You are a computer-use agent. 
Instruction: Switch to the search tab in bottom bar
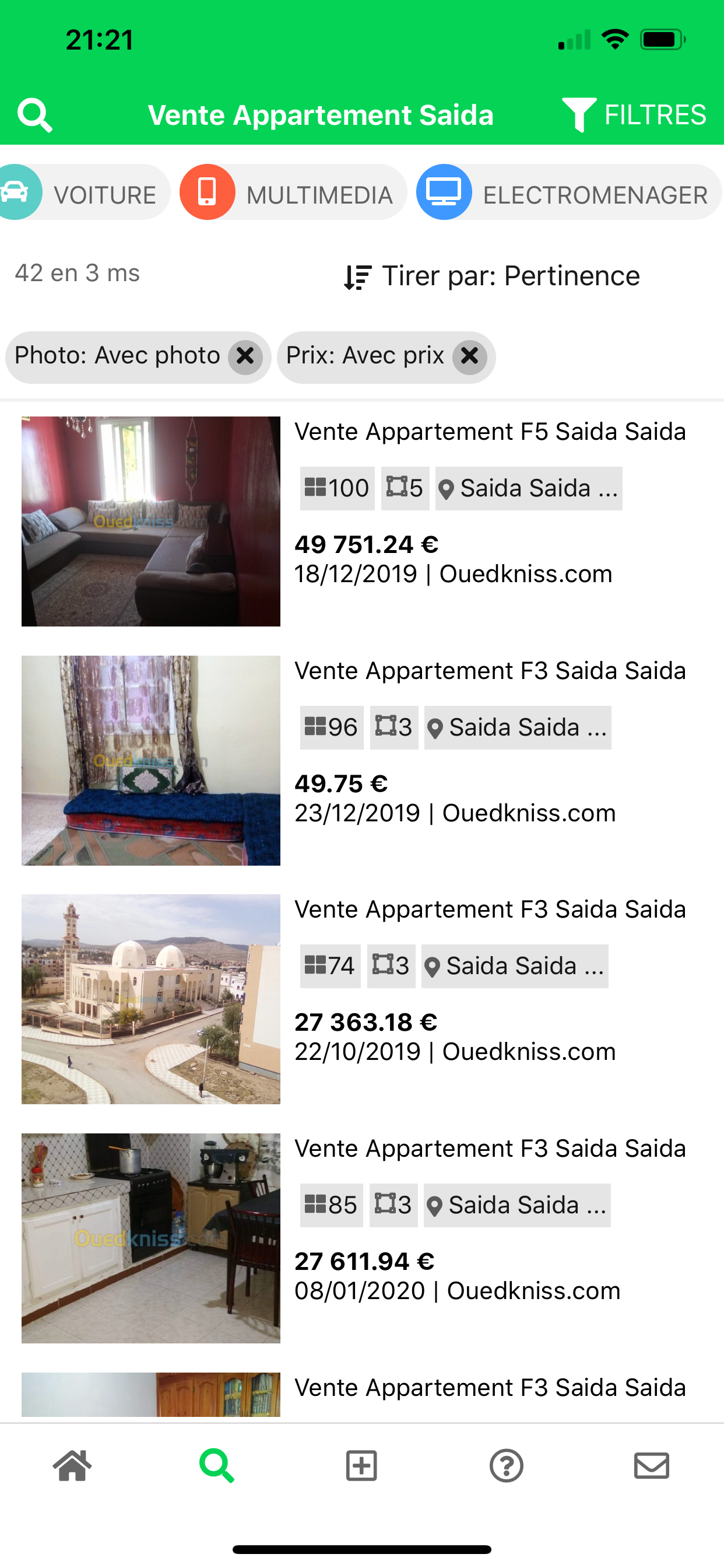pos(217,1466)
